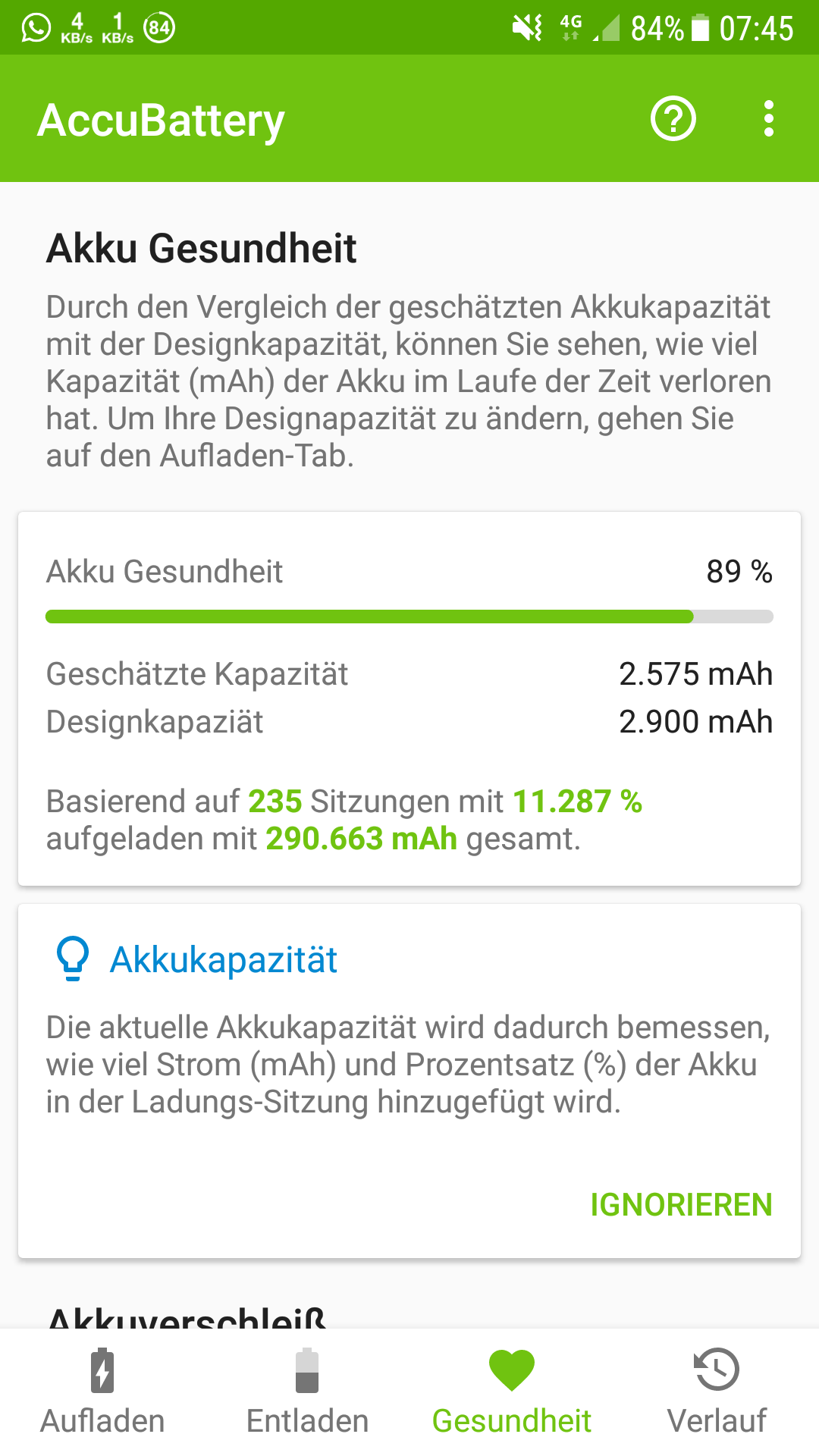819x1456 pixels.
Task: Select the Gesundheit tab
Action: point(512,1393)
